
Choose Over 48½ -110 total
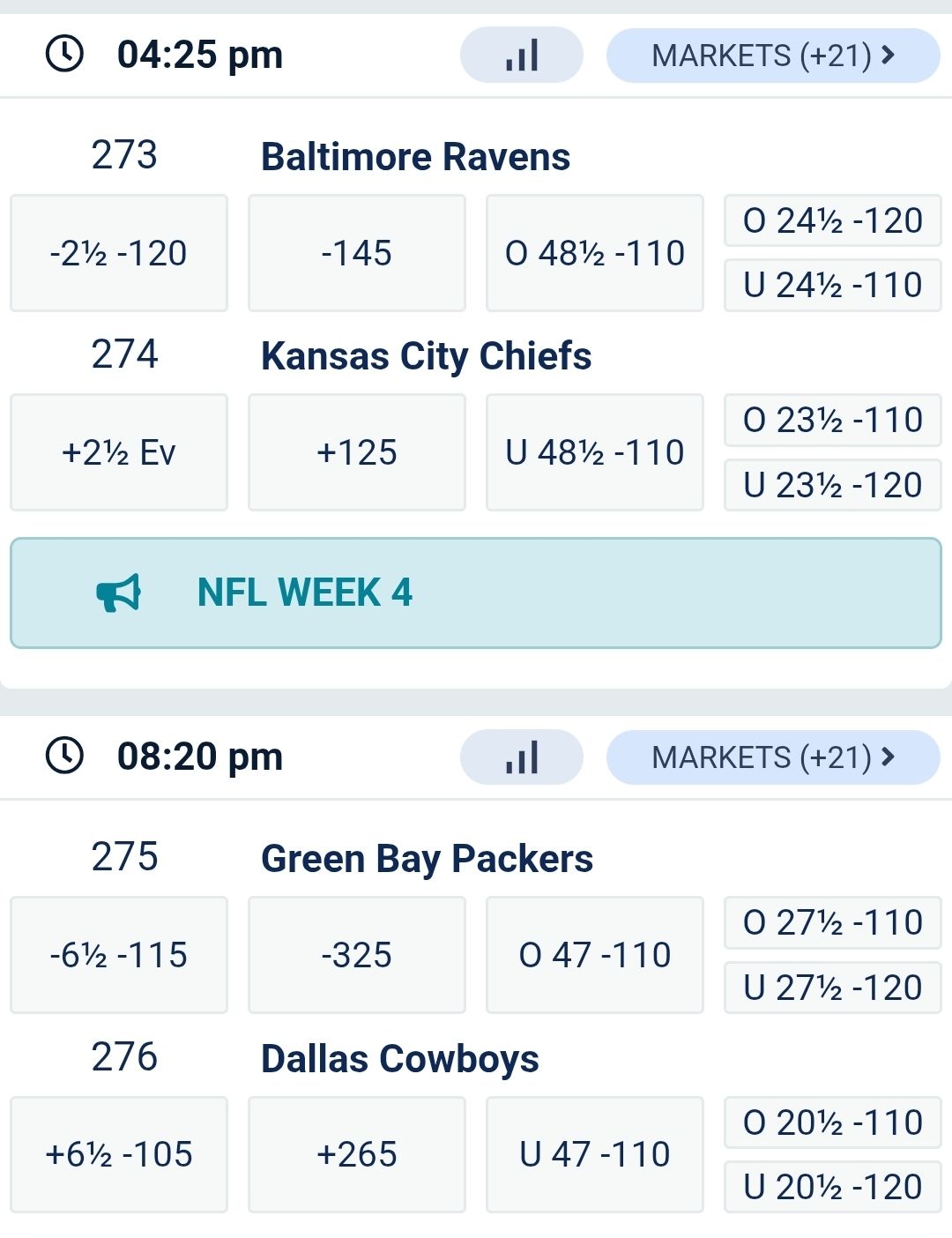[x=594, y=254]
